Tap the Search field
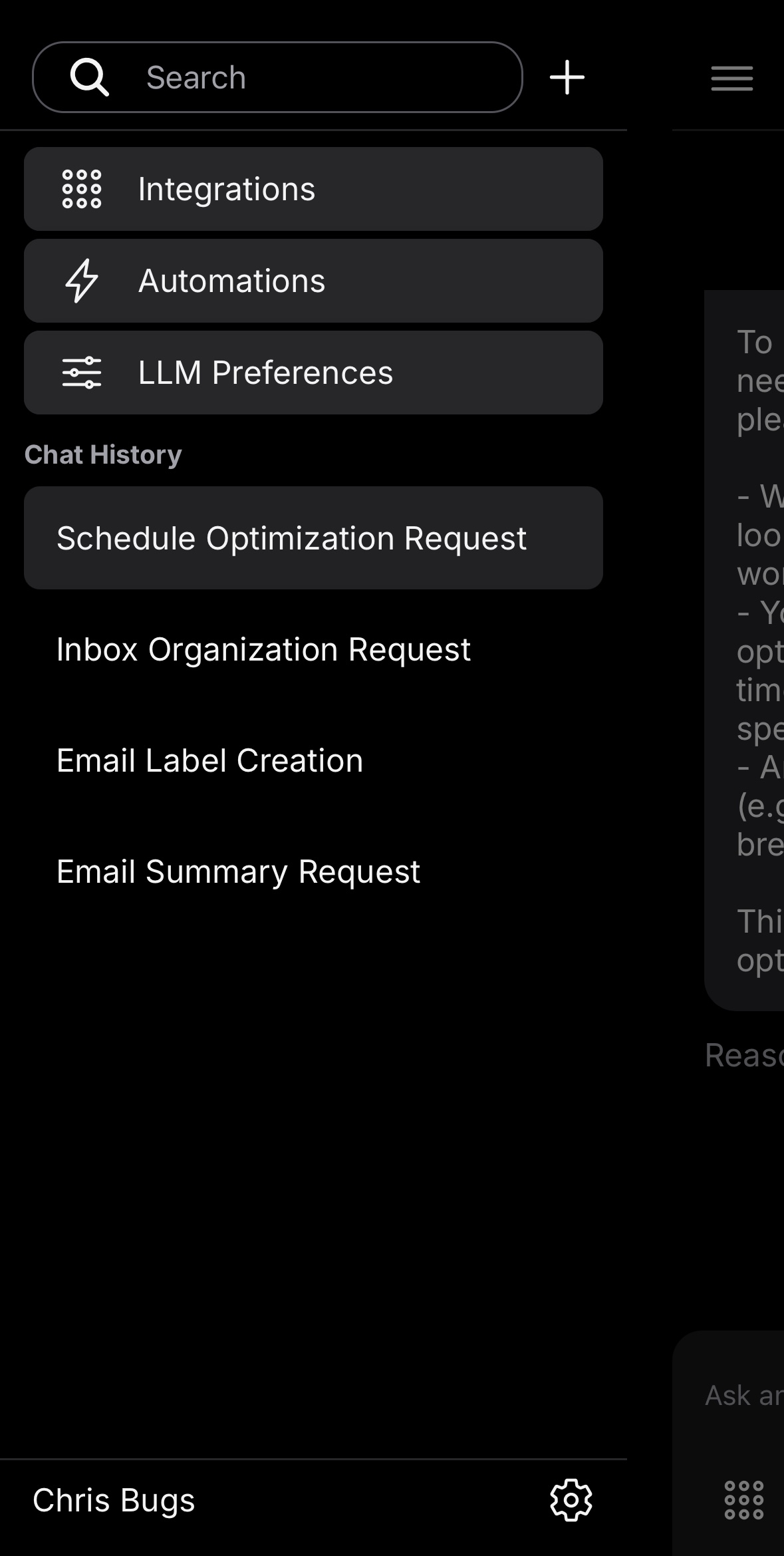 pyautogui.click(x=277, y=77)
